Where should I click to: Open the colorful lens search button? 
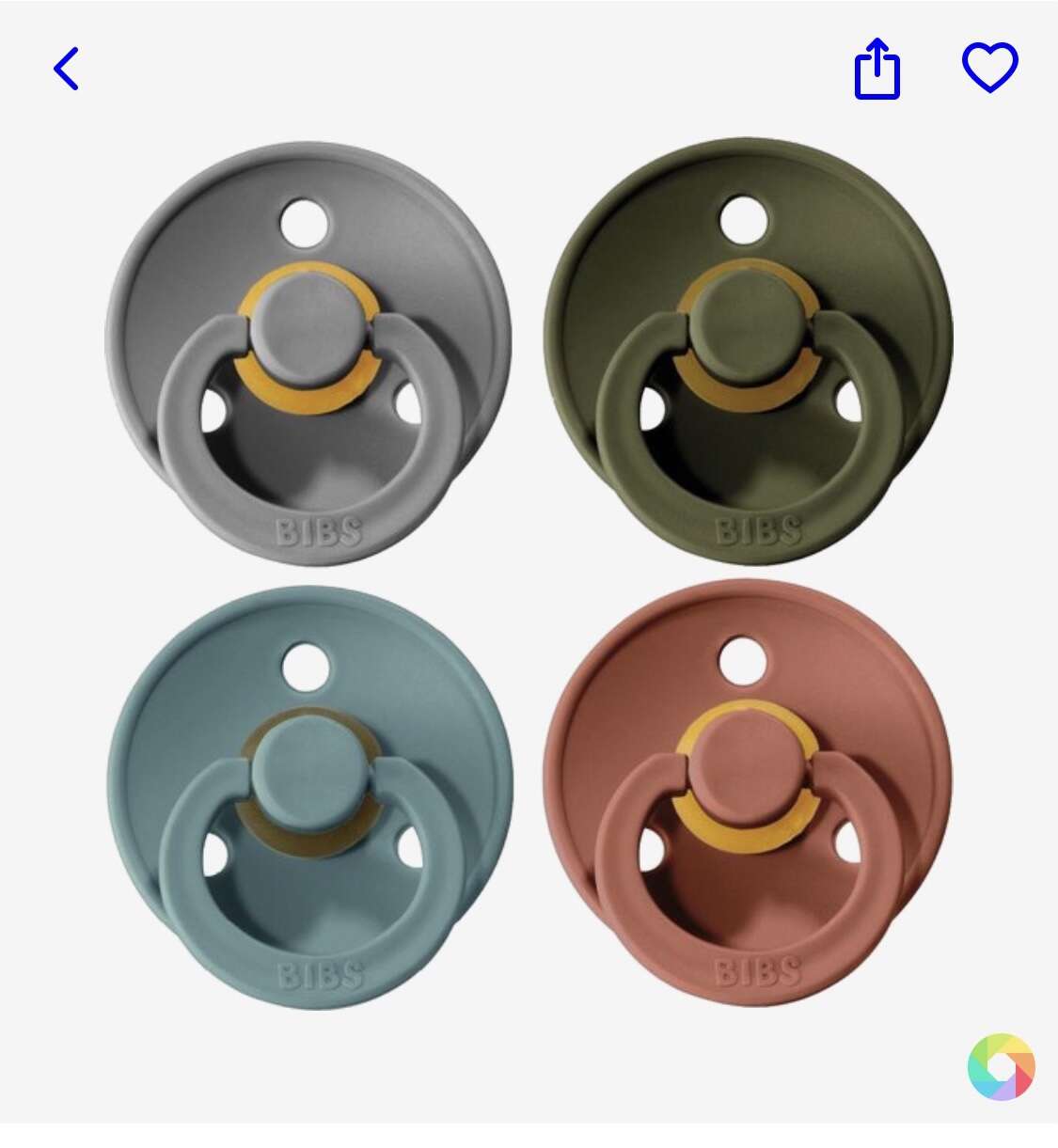[1001, 1067]
